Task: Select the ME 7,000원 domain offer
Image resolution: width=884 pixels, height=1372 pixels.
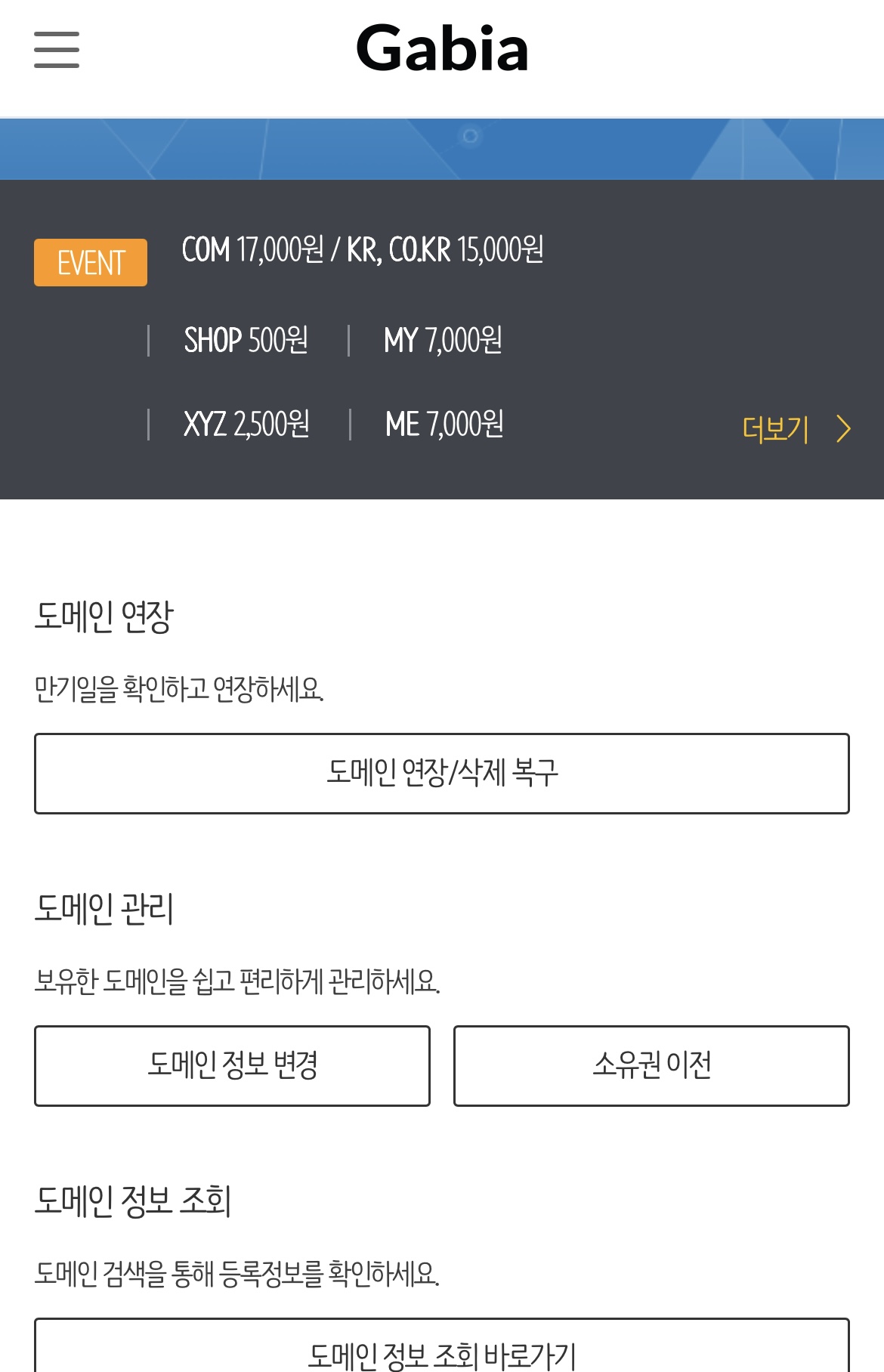Action: [442, 425]
